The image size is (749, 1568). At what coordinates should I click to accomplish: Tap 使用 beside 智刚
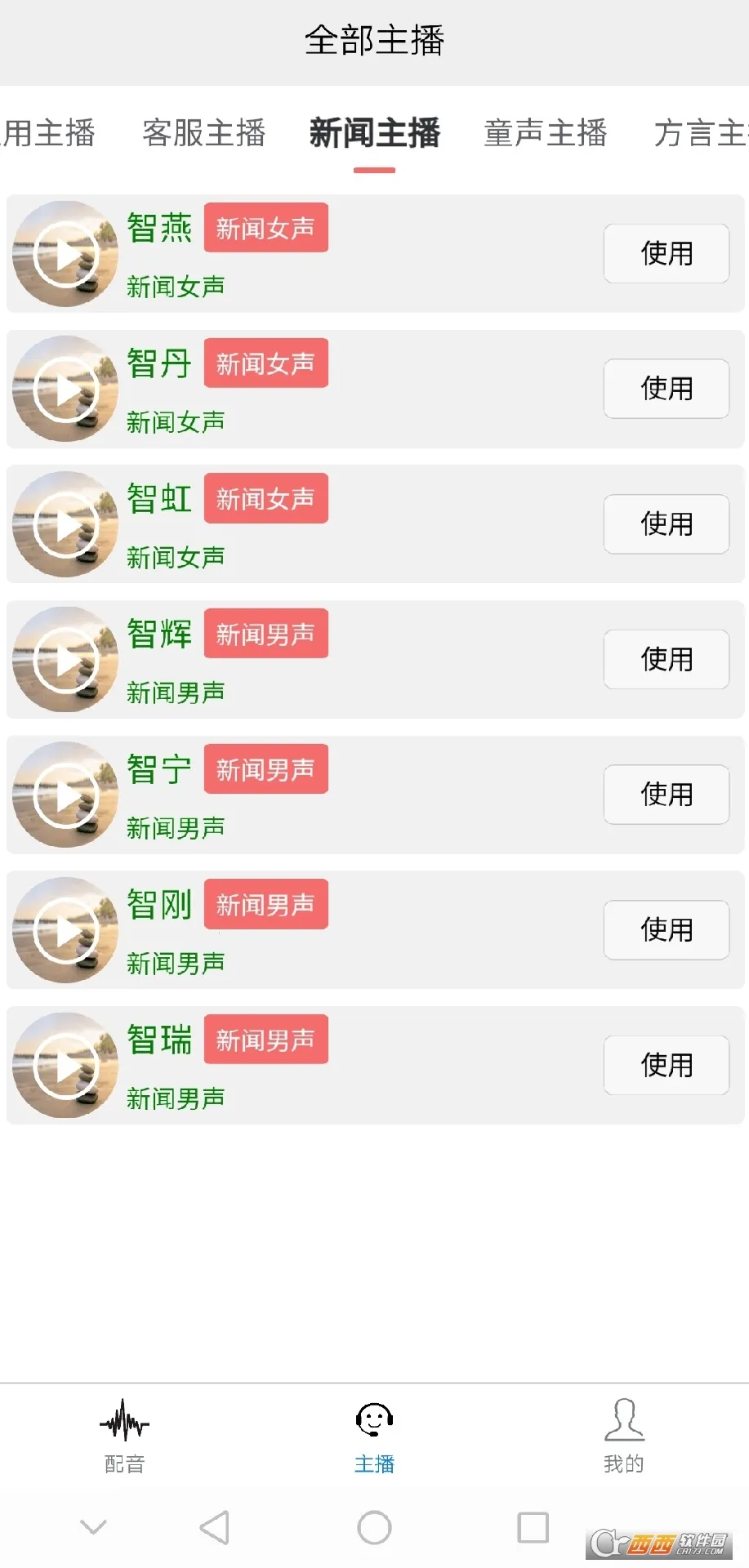click(666, 929)
